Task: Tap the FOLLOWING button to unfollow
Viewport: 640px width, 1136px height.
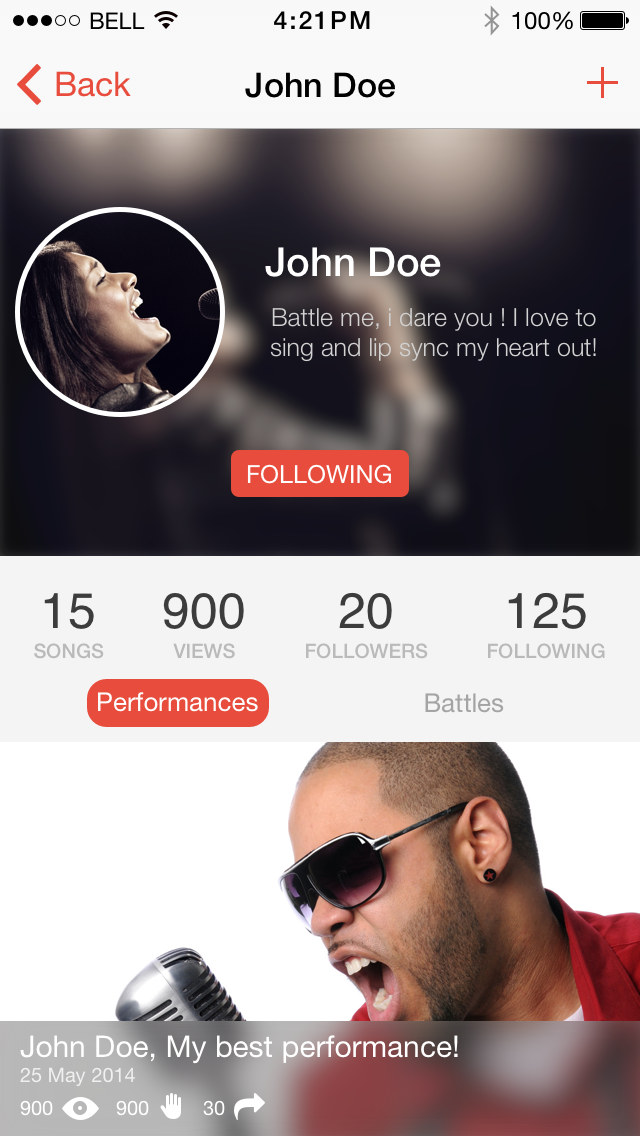Action: point(319,474)
